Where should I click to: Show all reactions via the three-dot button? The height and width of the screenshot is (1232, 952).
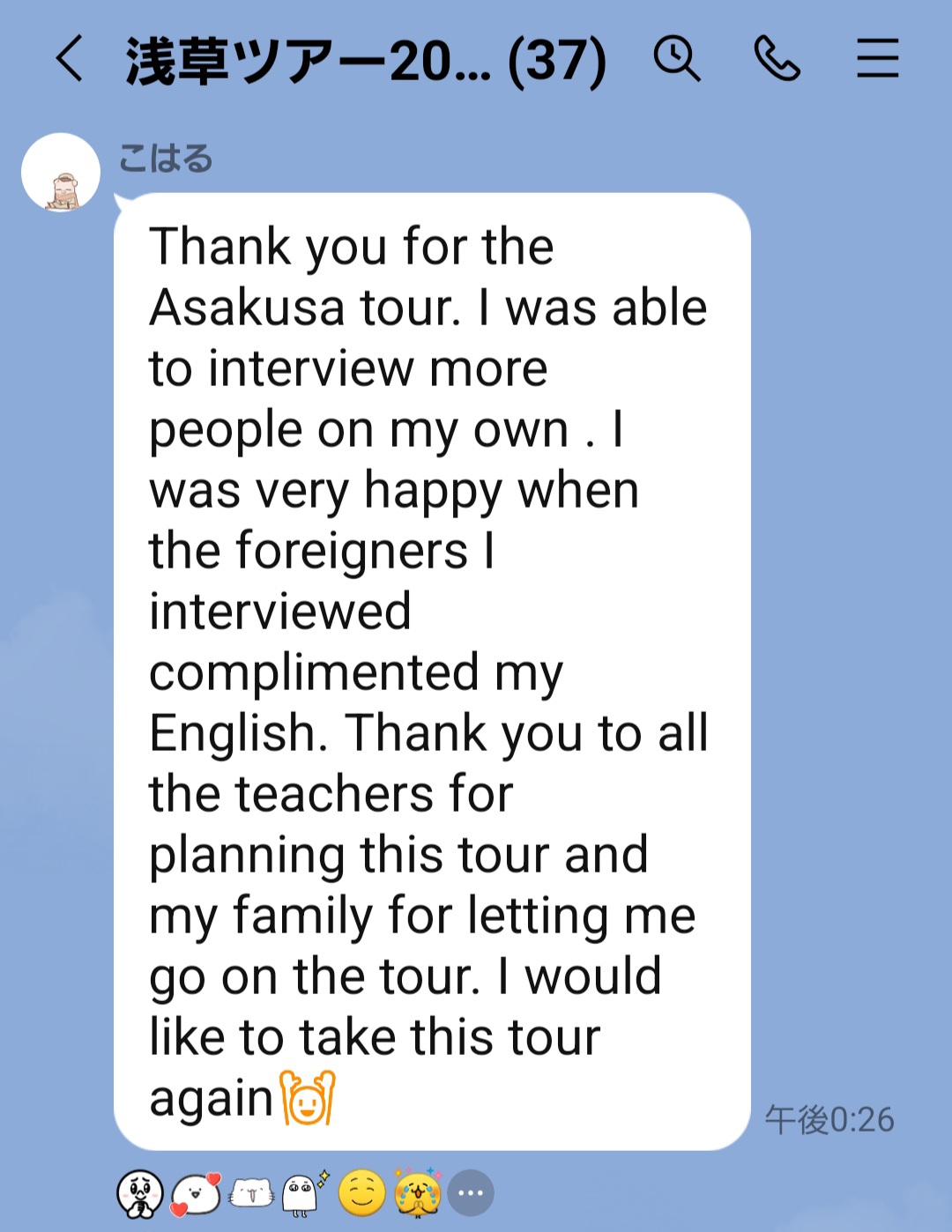(x=471, y=1193)
